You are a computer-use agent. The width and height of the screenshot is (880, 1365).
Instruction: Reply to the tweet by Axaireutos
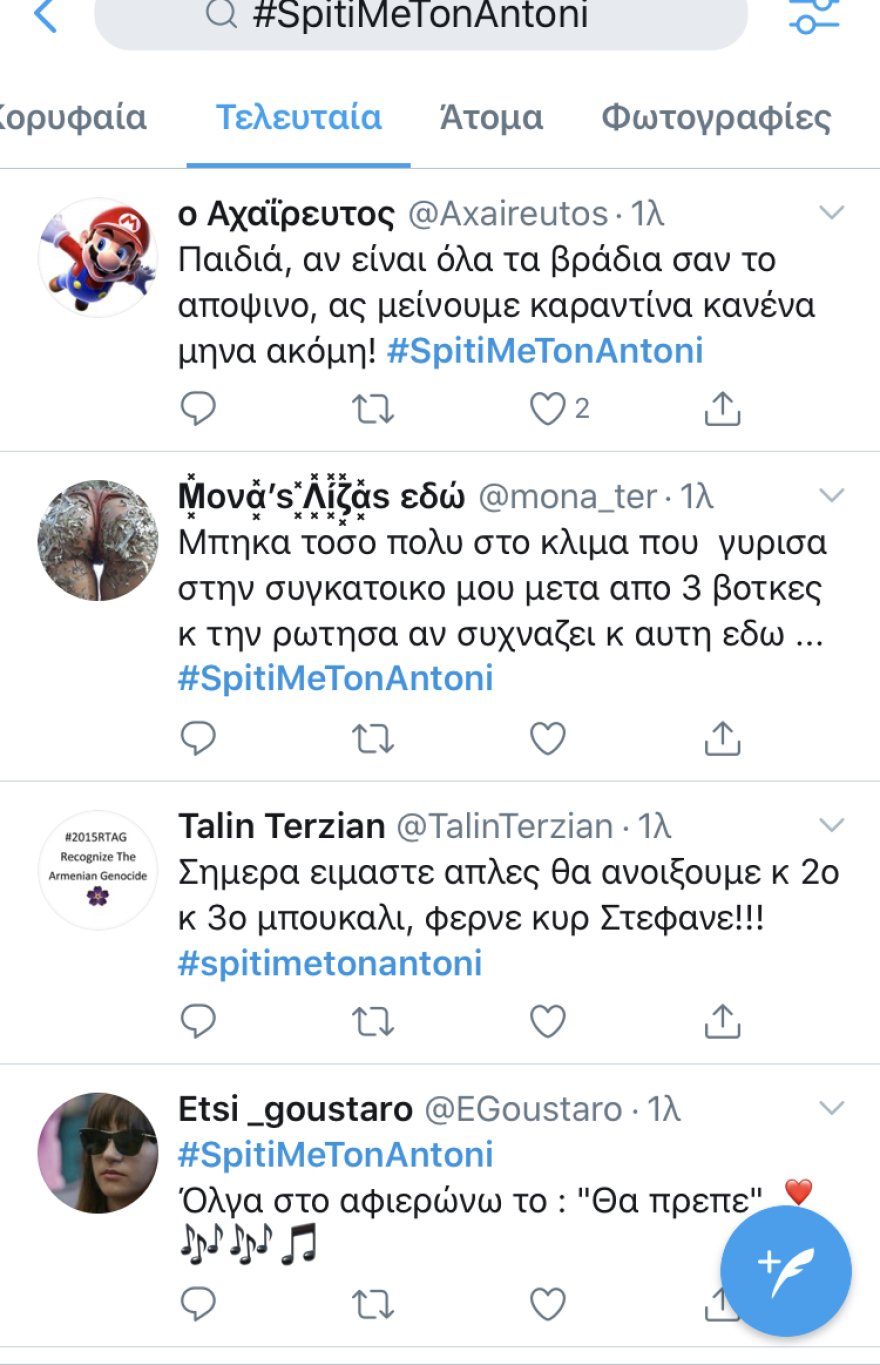pyautogui.click(x=198, y=408)
